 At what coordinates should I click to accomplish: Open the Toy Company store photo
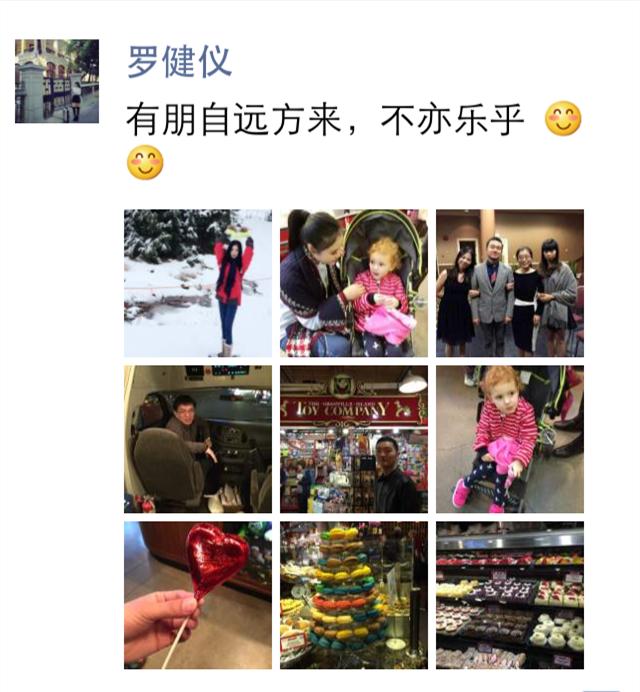(x=354, y=439)
